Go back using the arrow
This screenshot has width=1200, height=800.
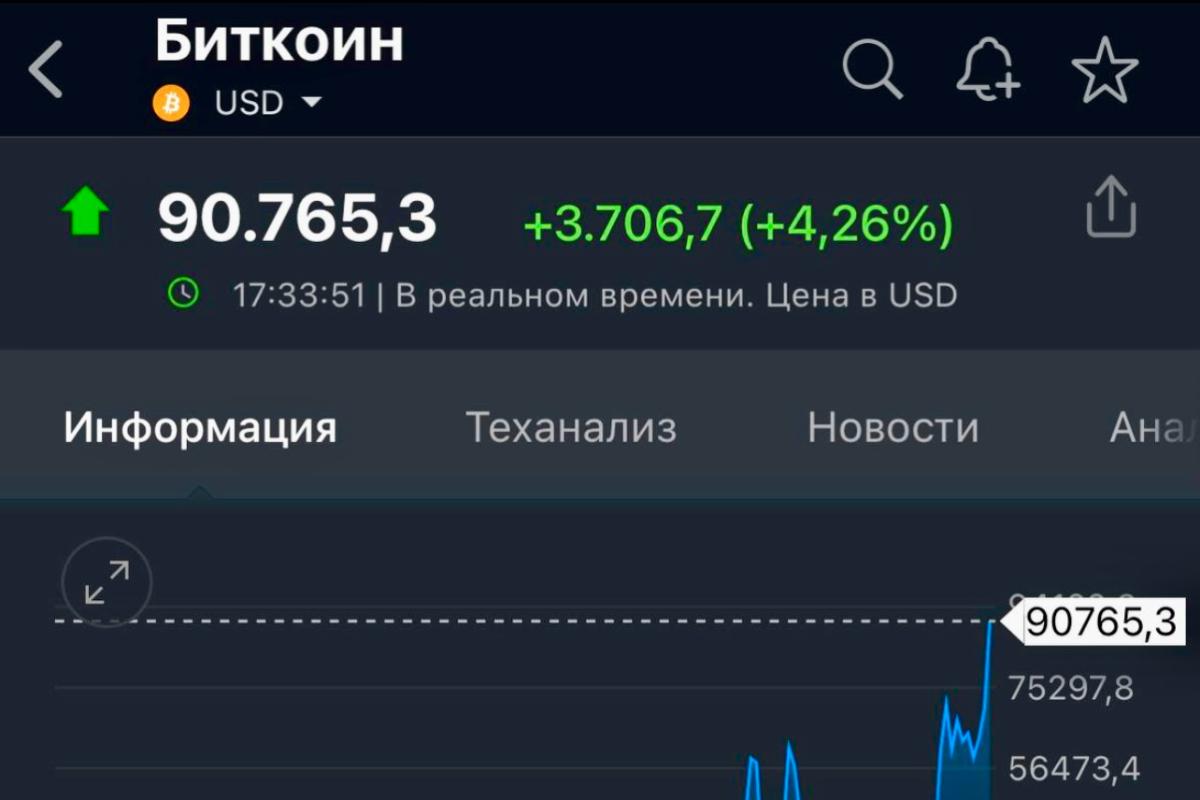[x=46, y=70]
